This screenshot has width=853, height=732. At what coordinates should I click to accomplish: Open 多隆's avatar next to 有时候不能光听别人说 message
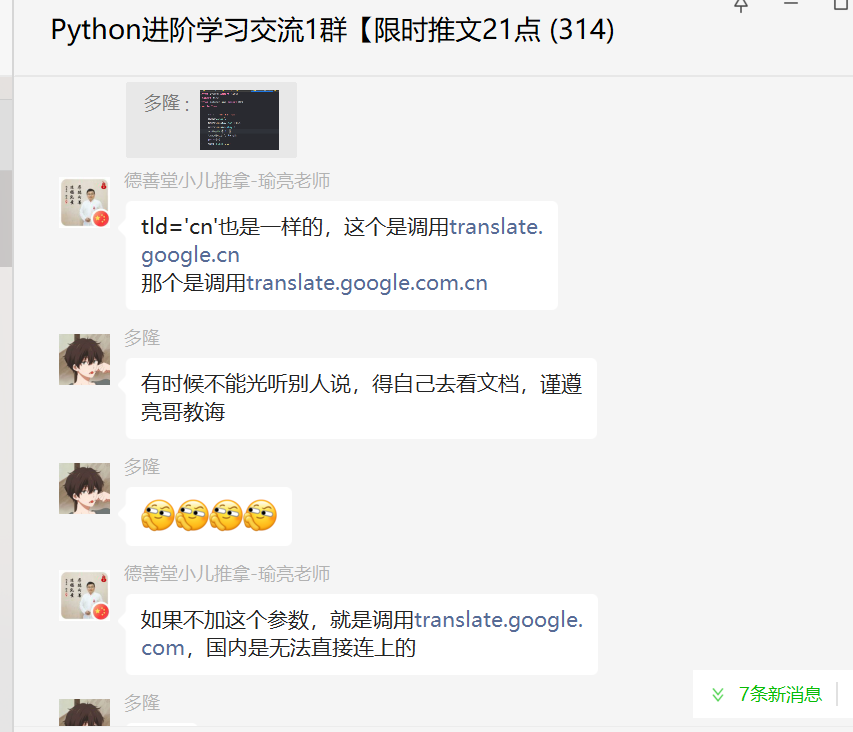tap(84, 360)
